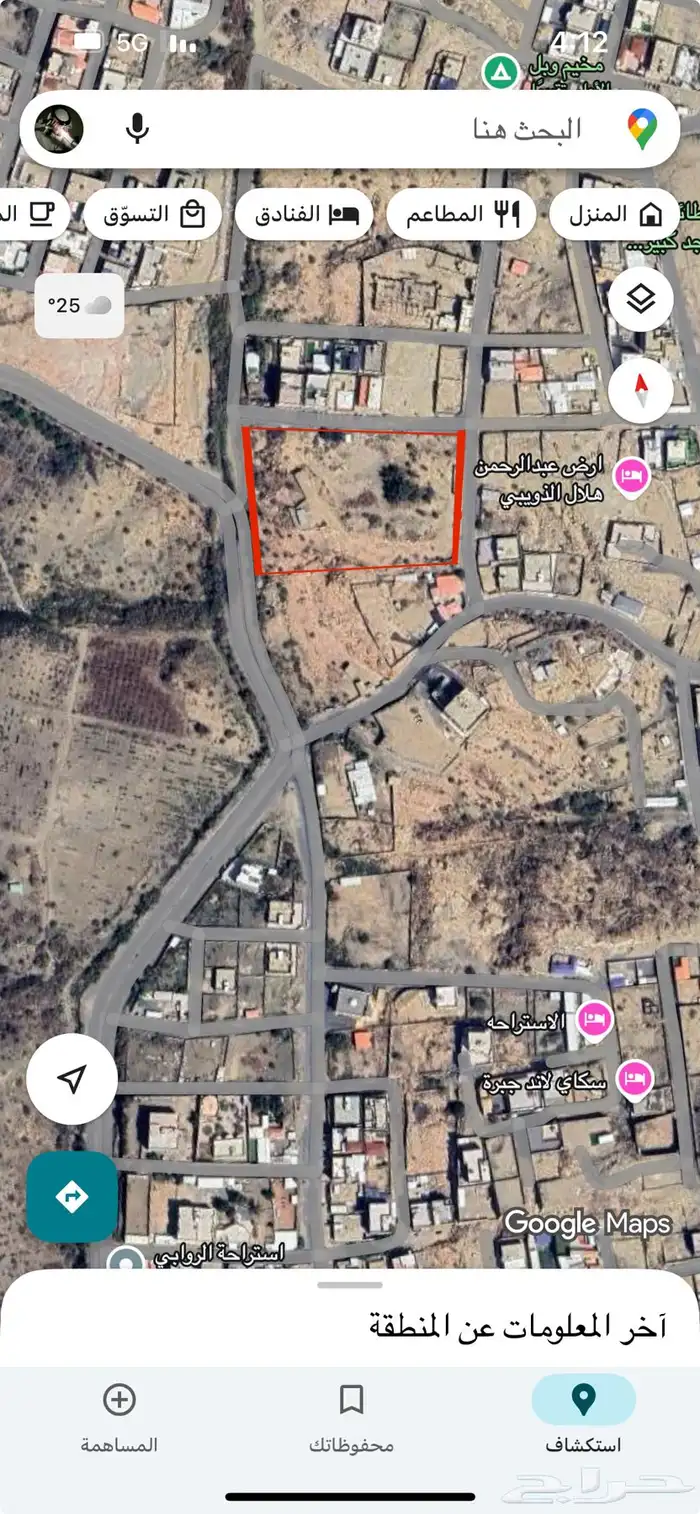Select the المنزل home chip
700x1514 pixels.
click(x=614, y=214)
